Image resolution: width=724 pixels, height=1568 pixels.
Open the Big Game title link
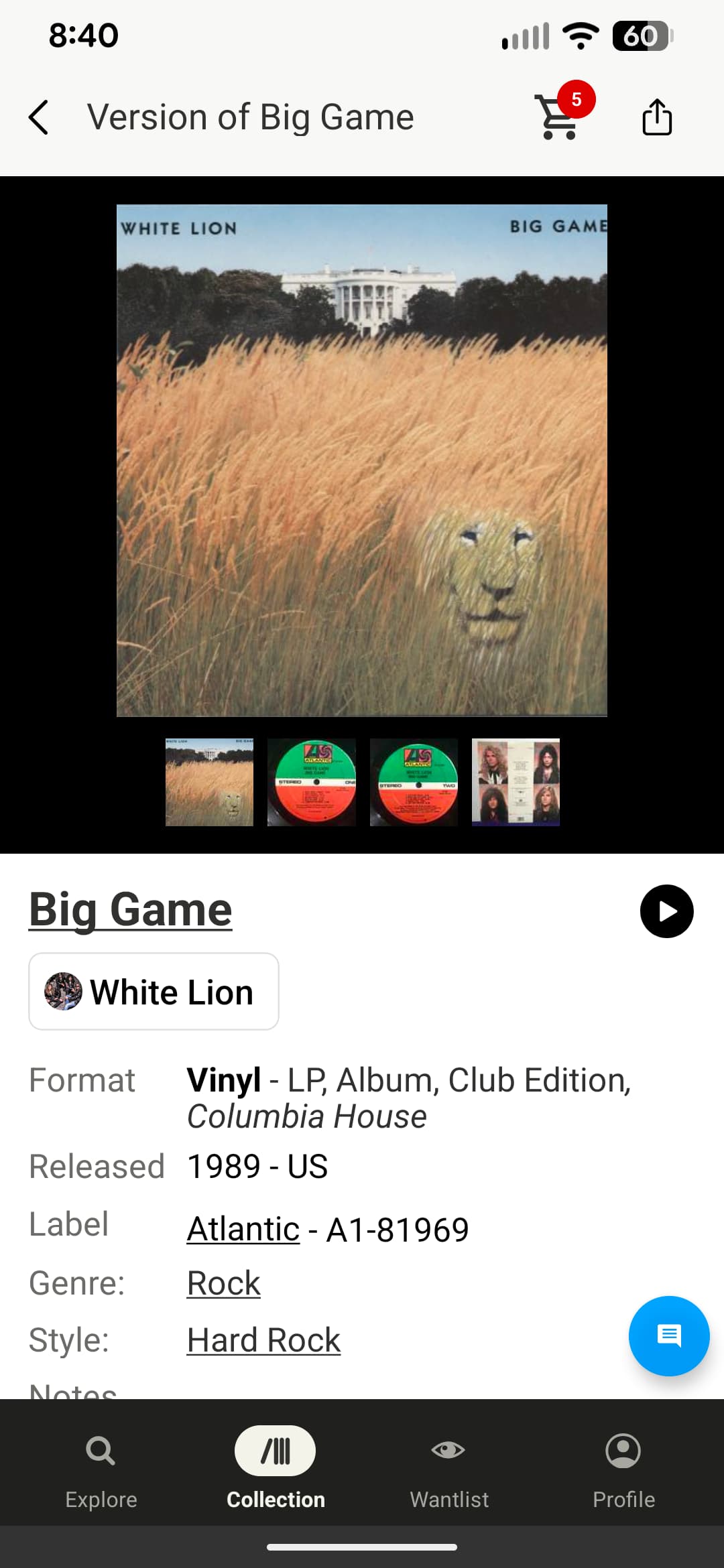(x=131, y=909)
